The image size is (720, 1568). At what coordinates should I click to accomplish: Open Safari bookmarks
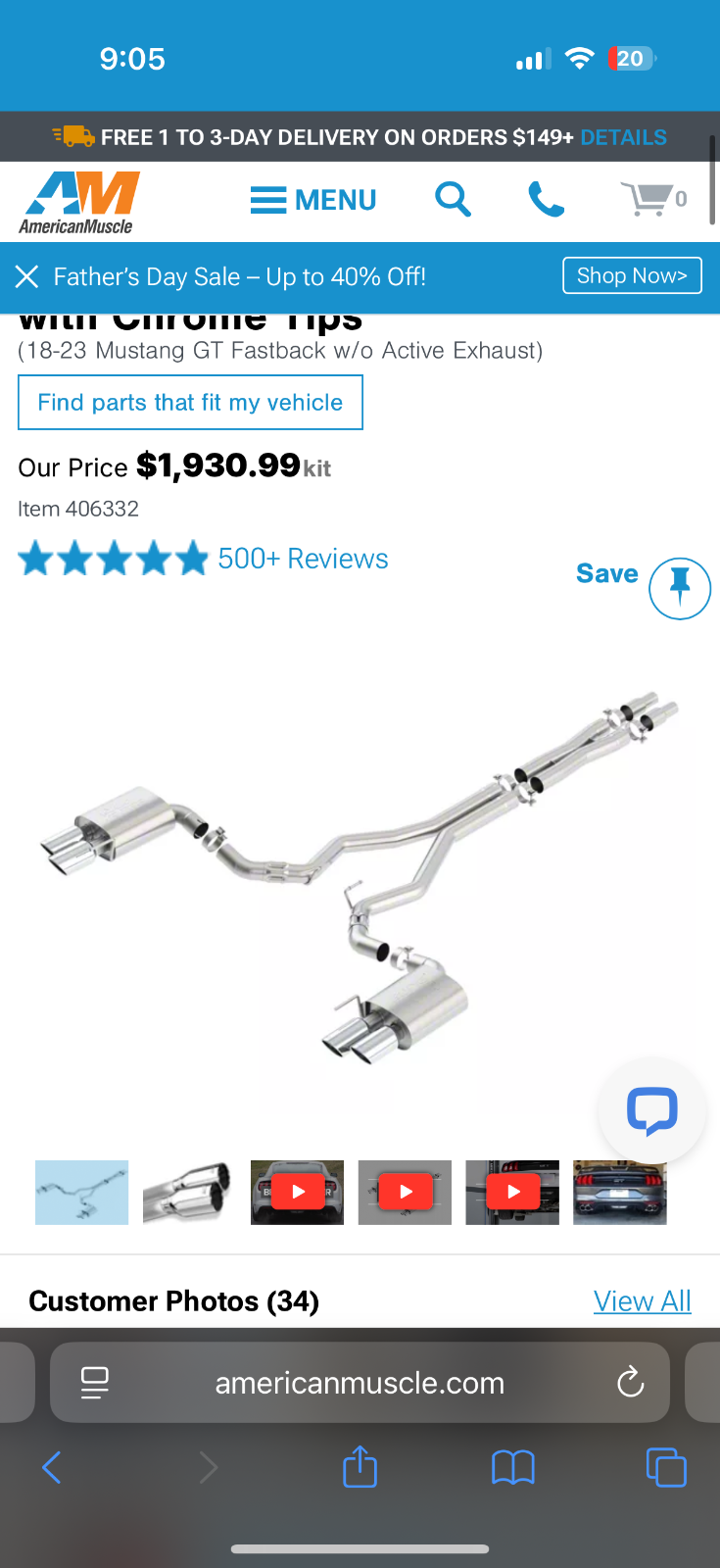tap(512, 1467)
